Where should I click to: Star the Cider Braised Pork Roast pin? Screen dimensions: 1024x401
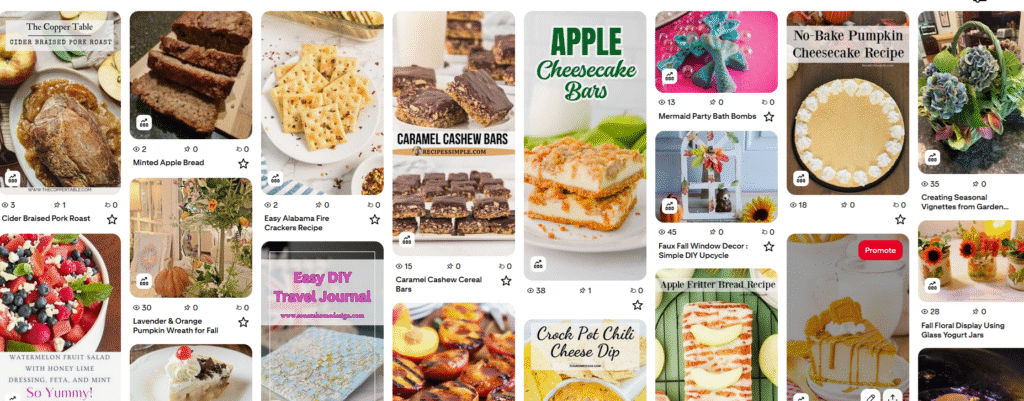pos(112,219)
